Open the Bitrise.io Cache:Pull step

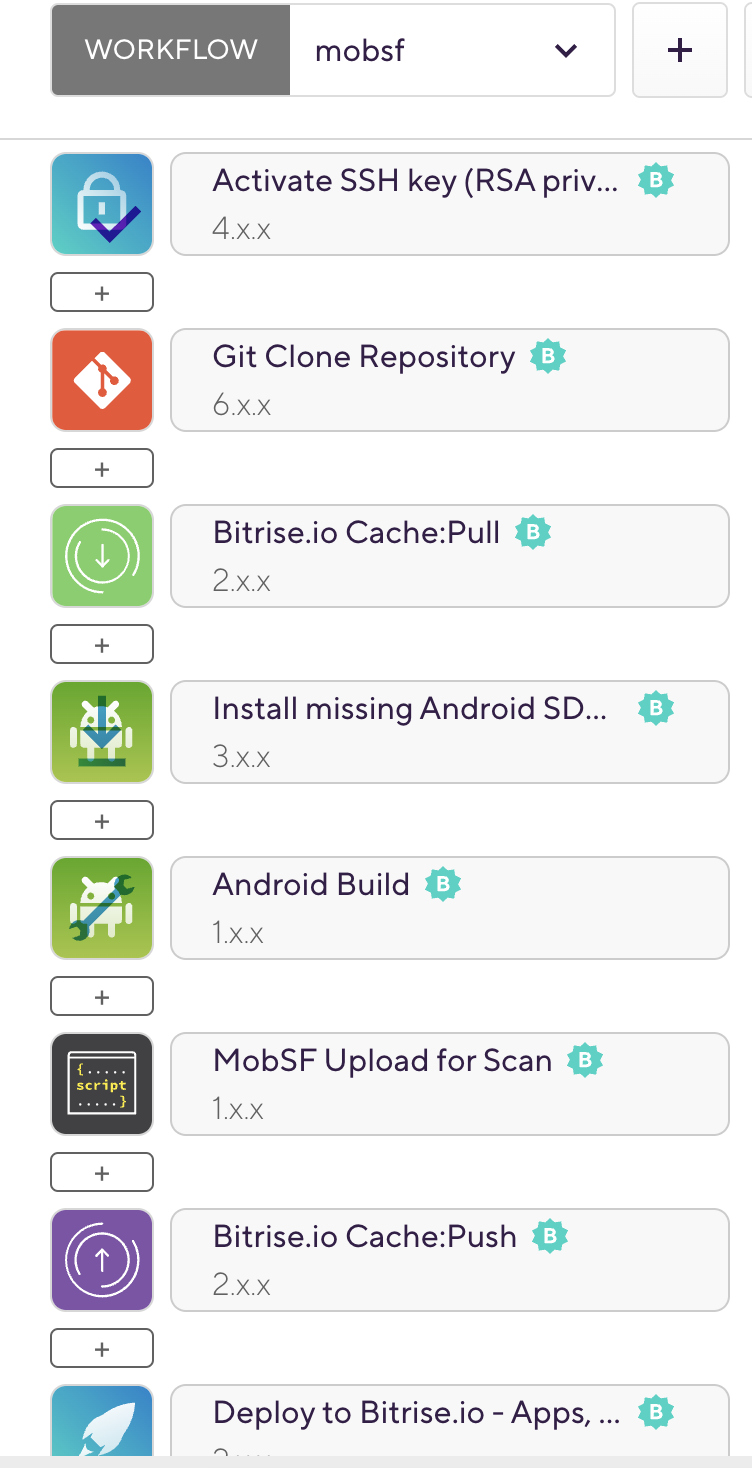(x=450, y=556)
